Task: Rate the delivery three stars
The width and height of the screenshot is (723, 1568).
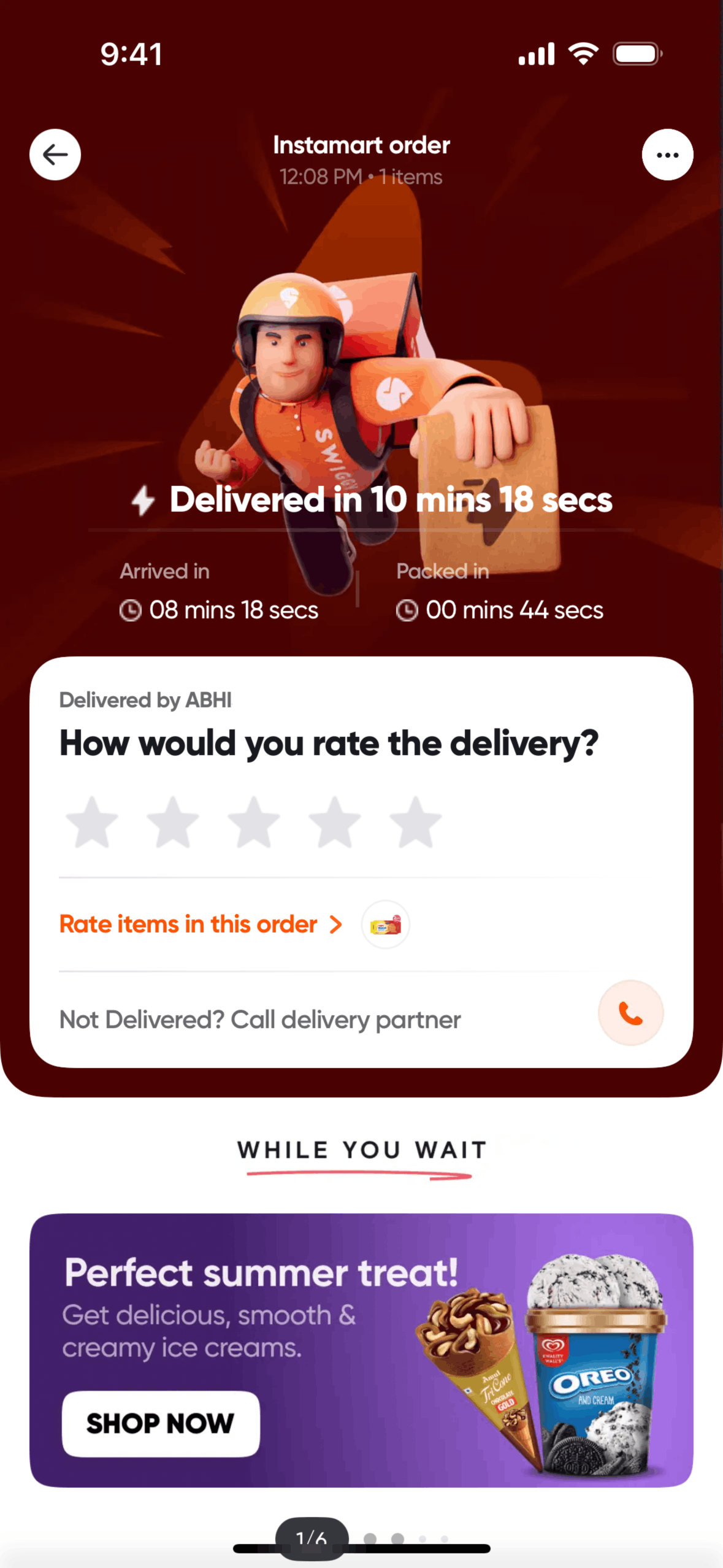Action: [x=254, y=823]
